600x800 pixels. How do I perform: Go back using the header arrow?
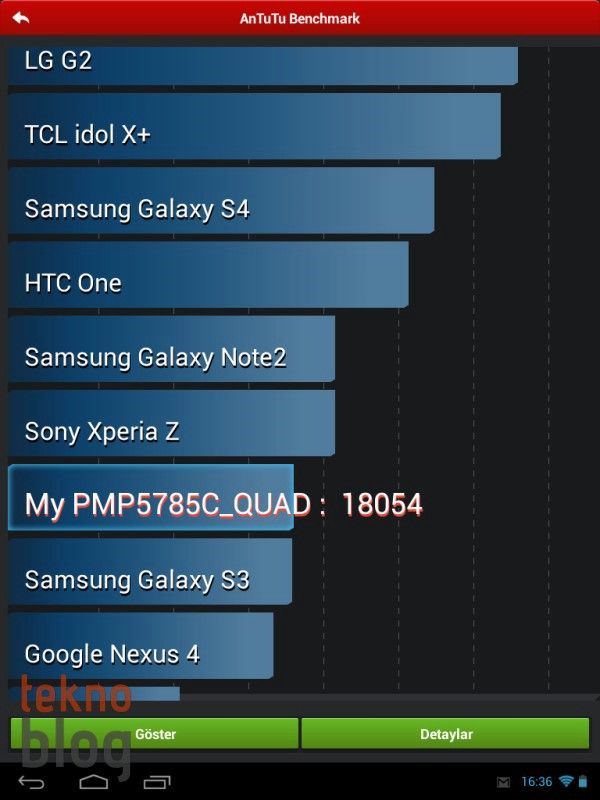pyautogui.click(x=20, y=18)
